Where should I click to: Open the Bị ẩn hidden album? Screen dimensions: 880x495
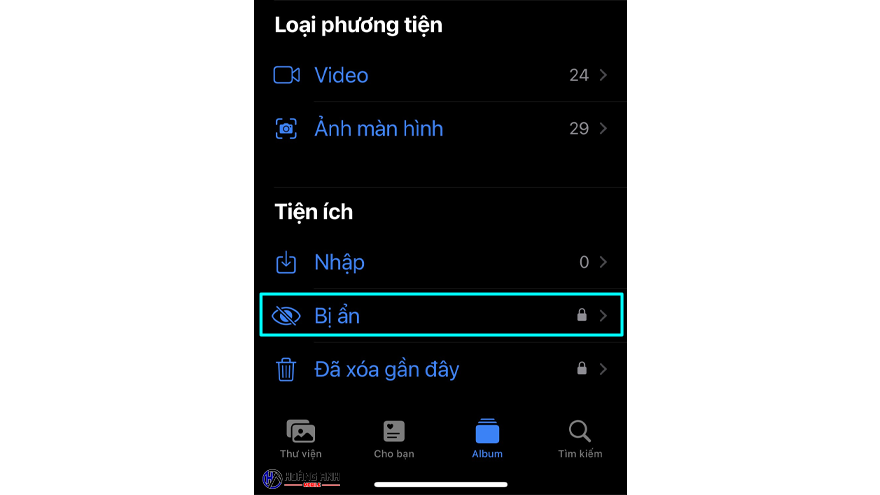coord(440,316)
